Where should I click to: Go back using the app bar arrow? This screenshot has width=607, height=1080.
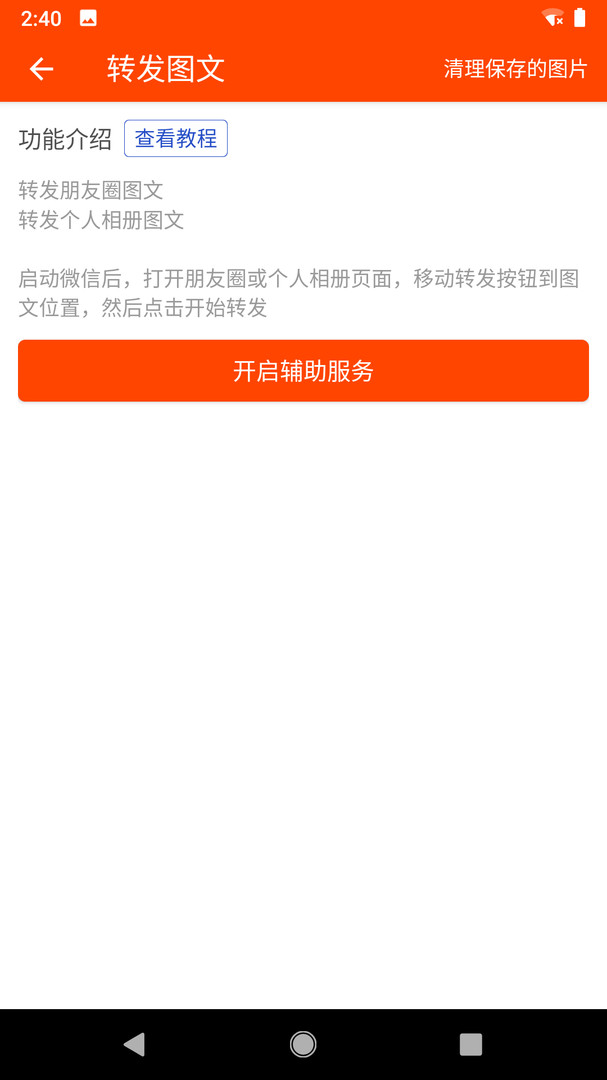pyautogui.click(x=41, y=68)
